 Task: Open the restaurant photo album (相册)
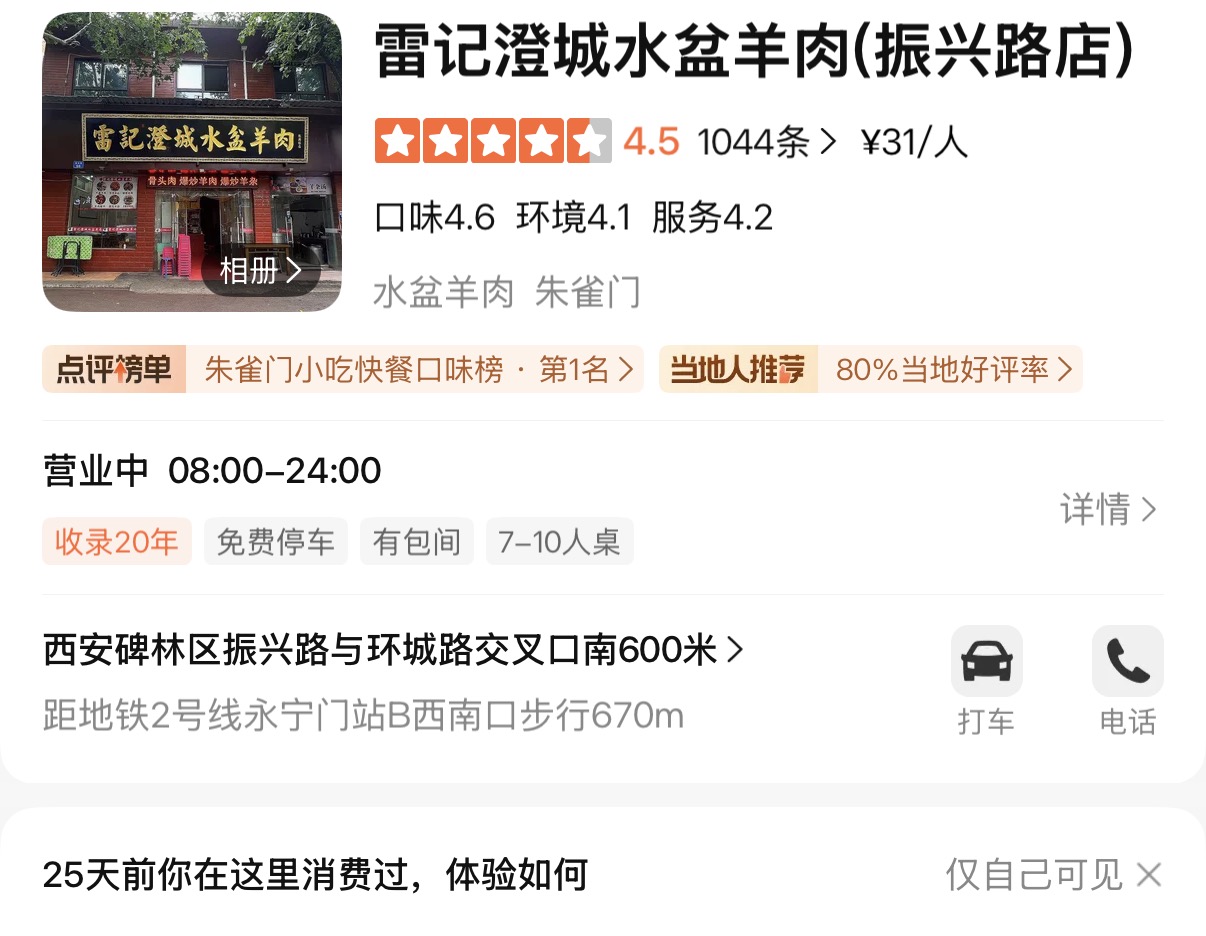260,271
